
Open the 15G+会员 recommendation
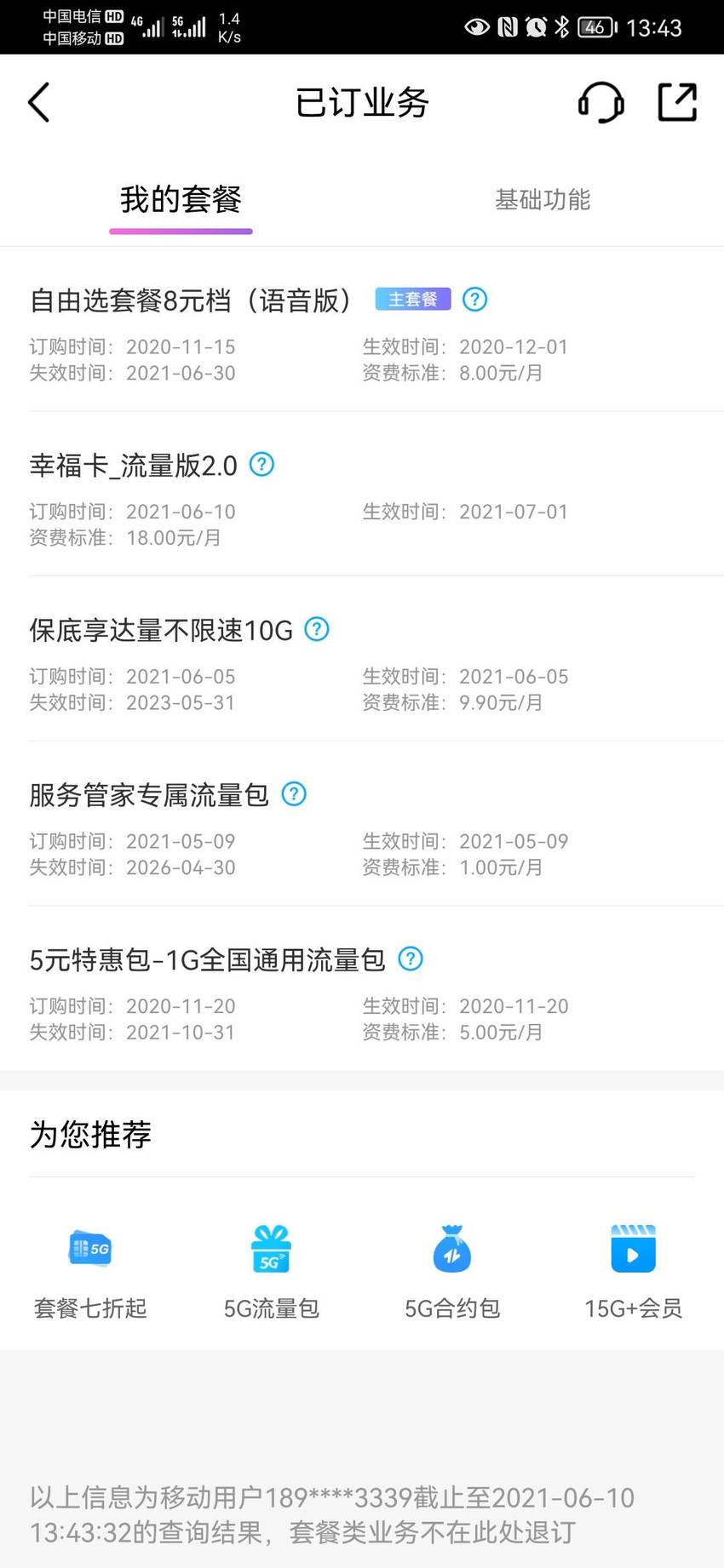coord(633,1272)
